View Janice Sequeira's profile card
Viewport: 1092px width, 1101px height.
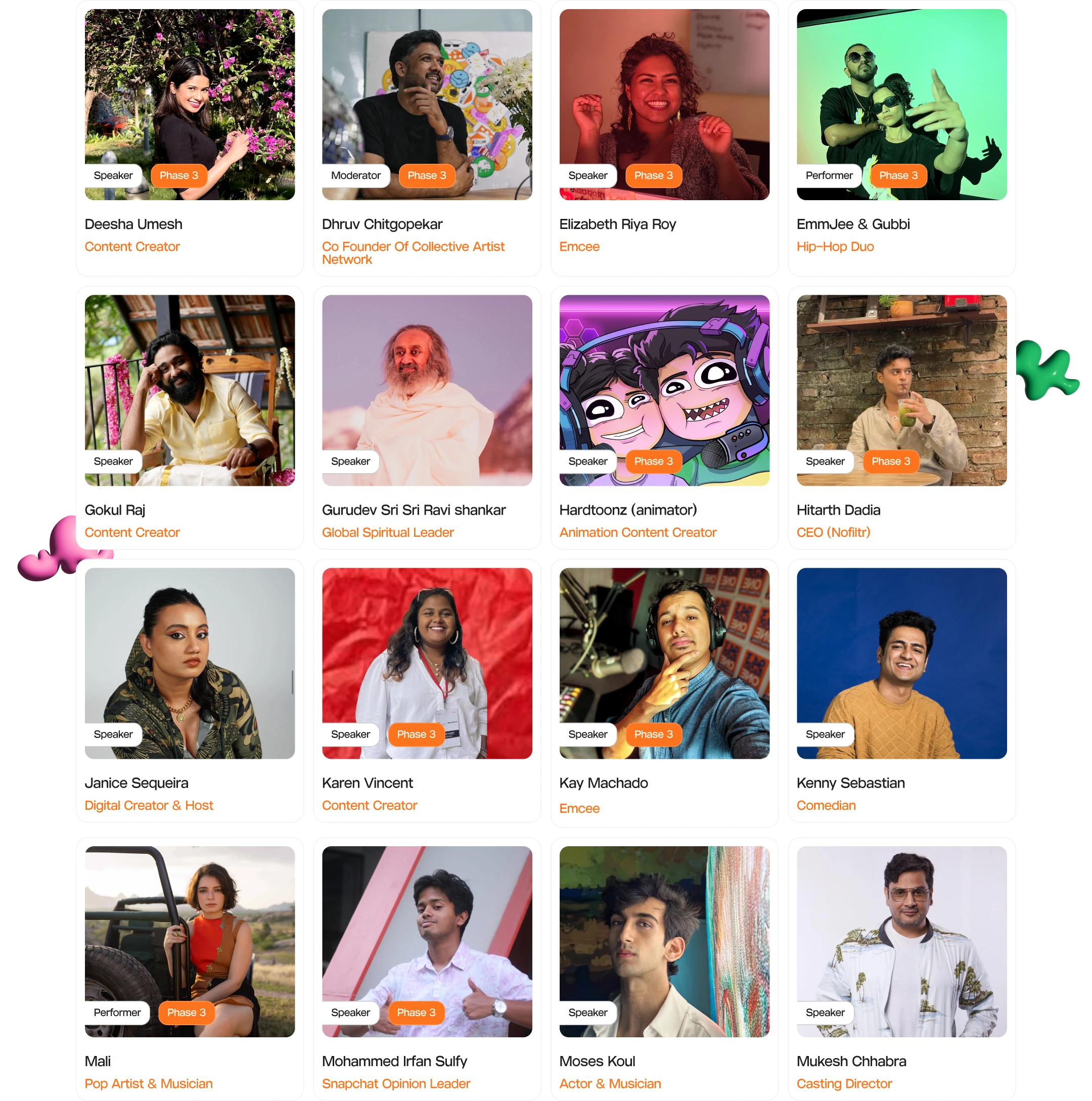coord(190,663)
